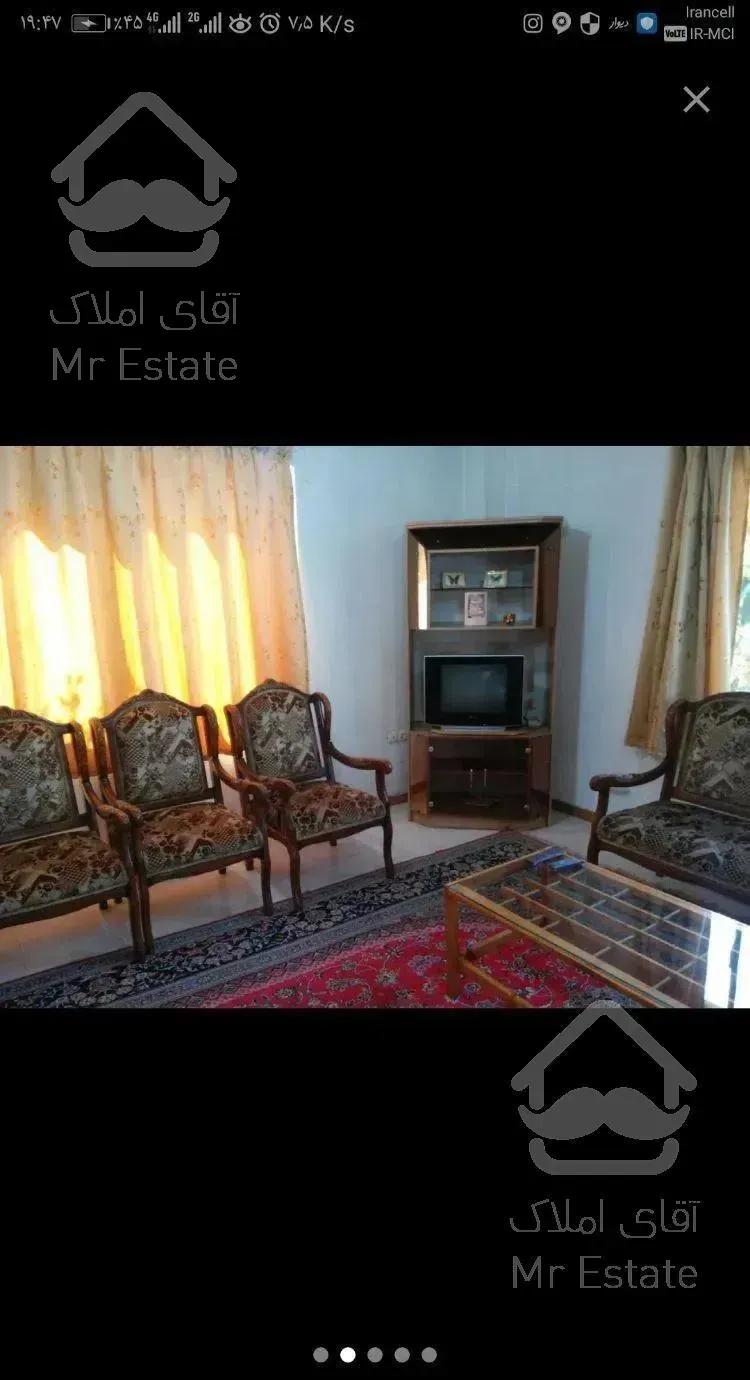750x1380 pixels.
Task: Select the first page indicator dot
Action: click(x=321, y=1355)
